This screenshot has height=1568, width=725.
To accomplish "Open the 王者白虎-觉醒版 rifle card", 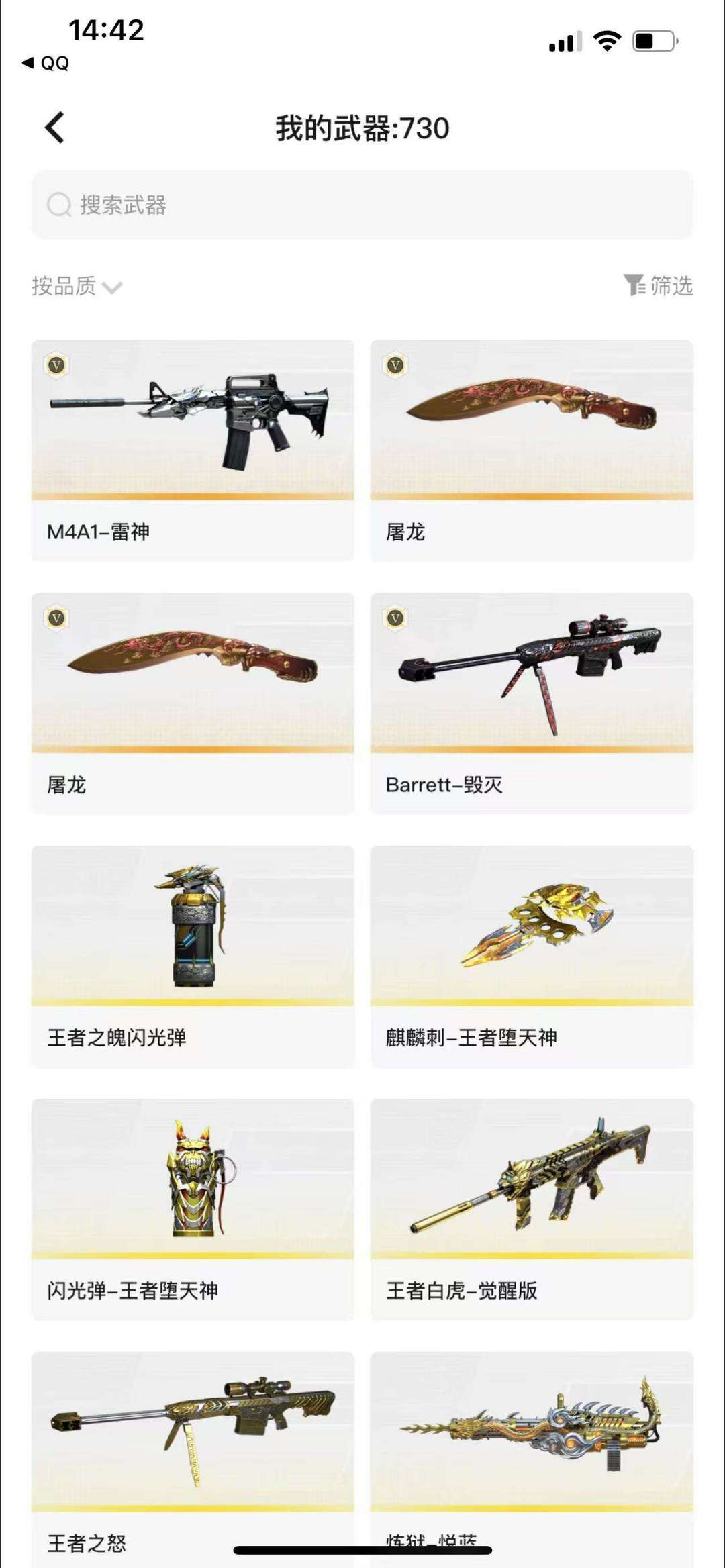I will 532,1208.
